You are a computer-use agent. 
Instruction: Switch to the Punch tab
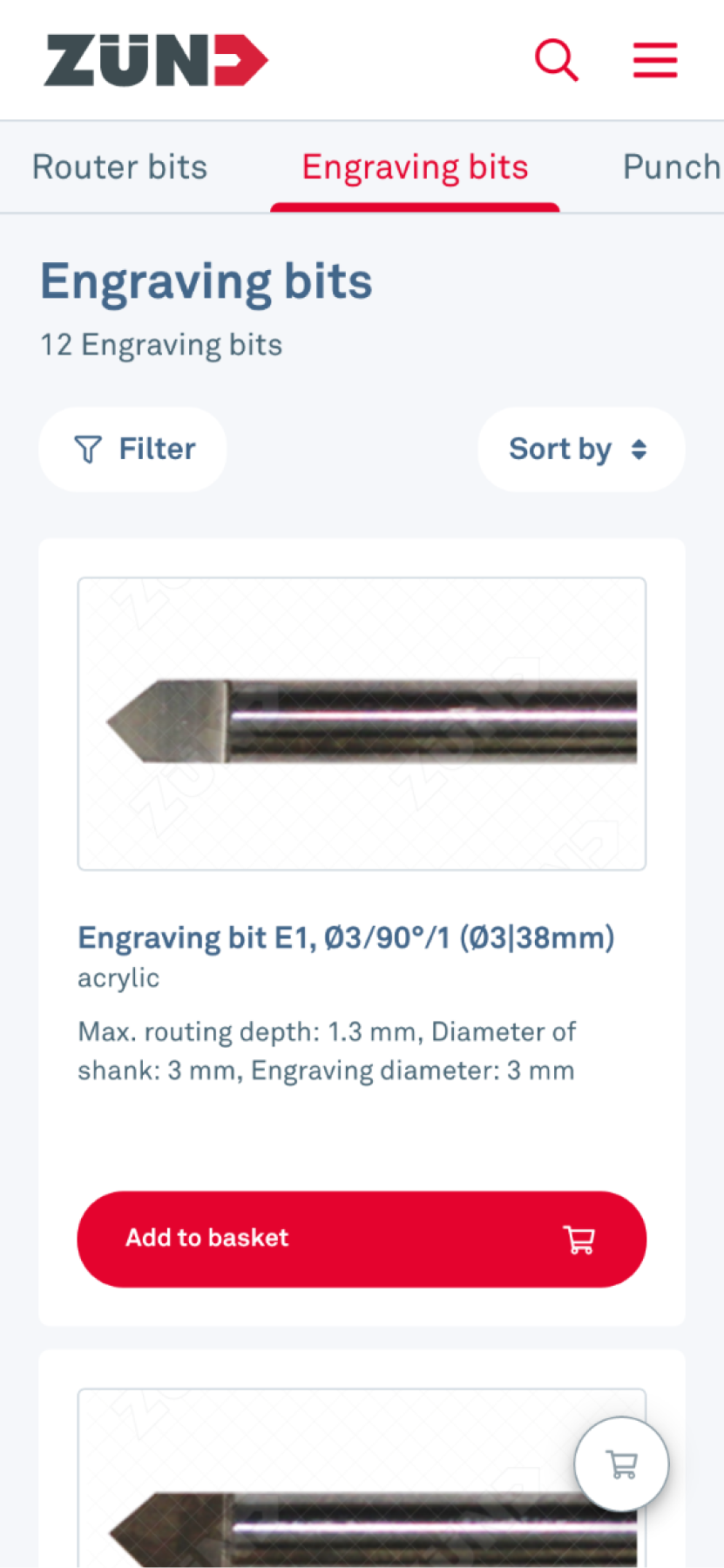(x=671, y=167)
